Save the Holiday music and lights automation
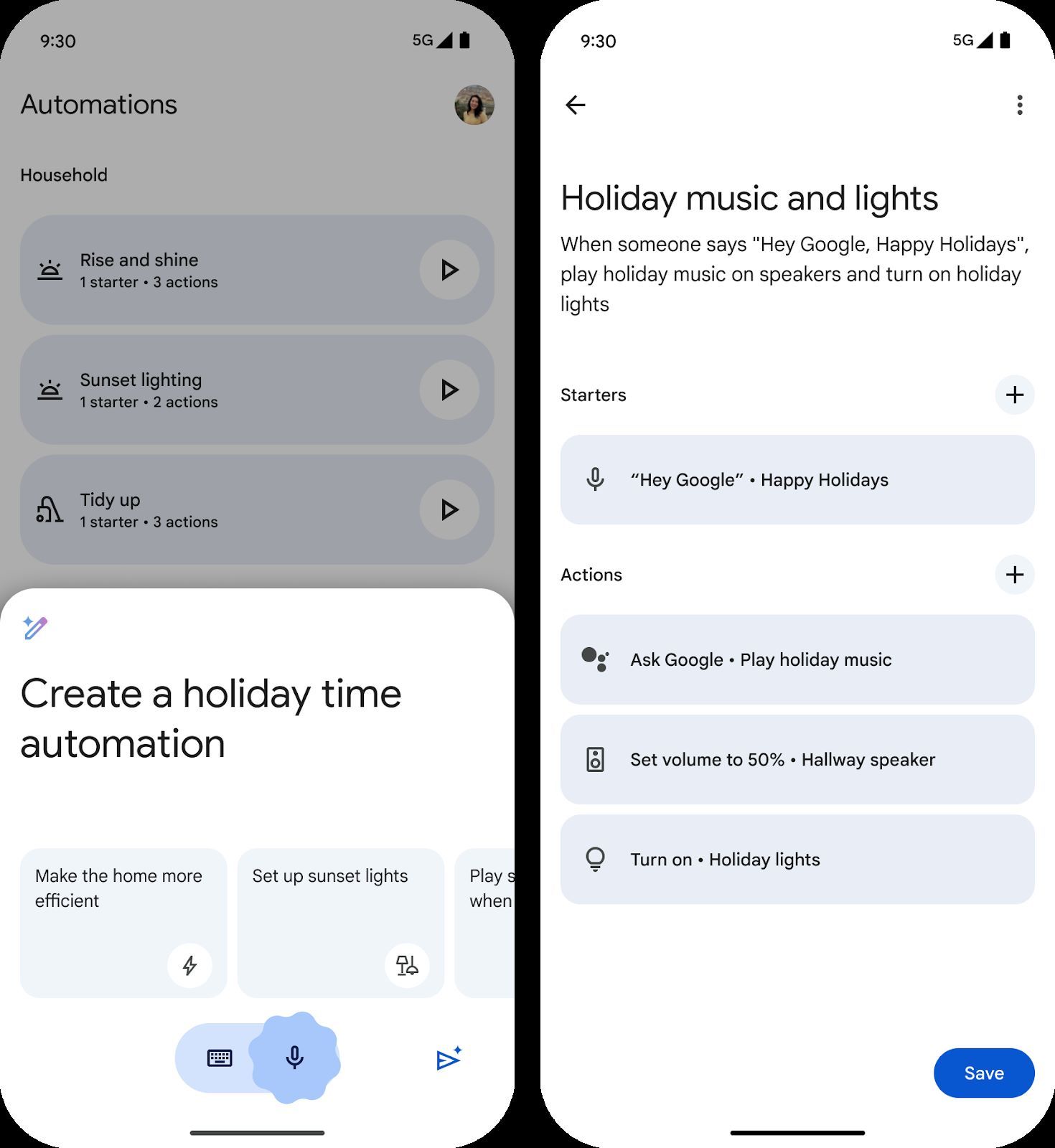 pyautogui.click(x=984, y=1073)
